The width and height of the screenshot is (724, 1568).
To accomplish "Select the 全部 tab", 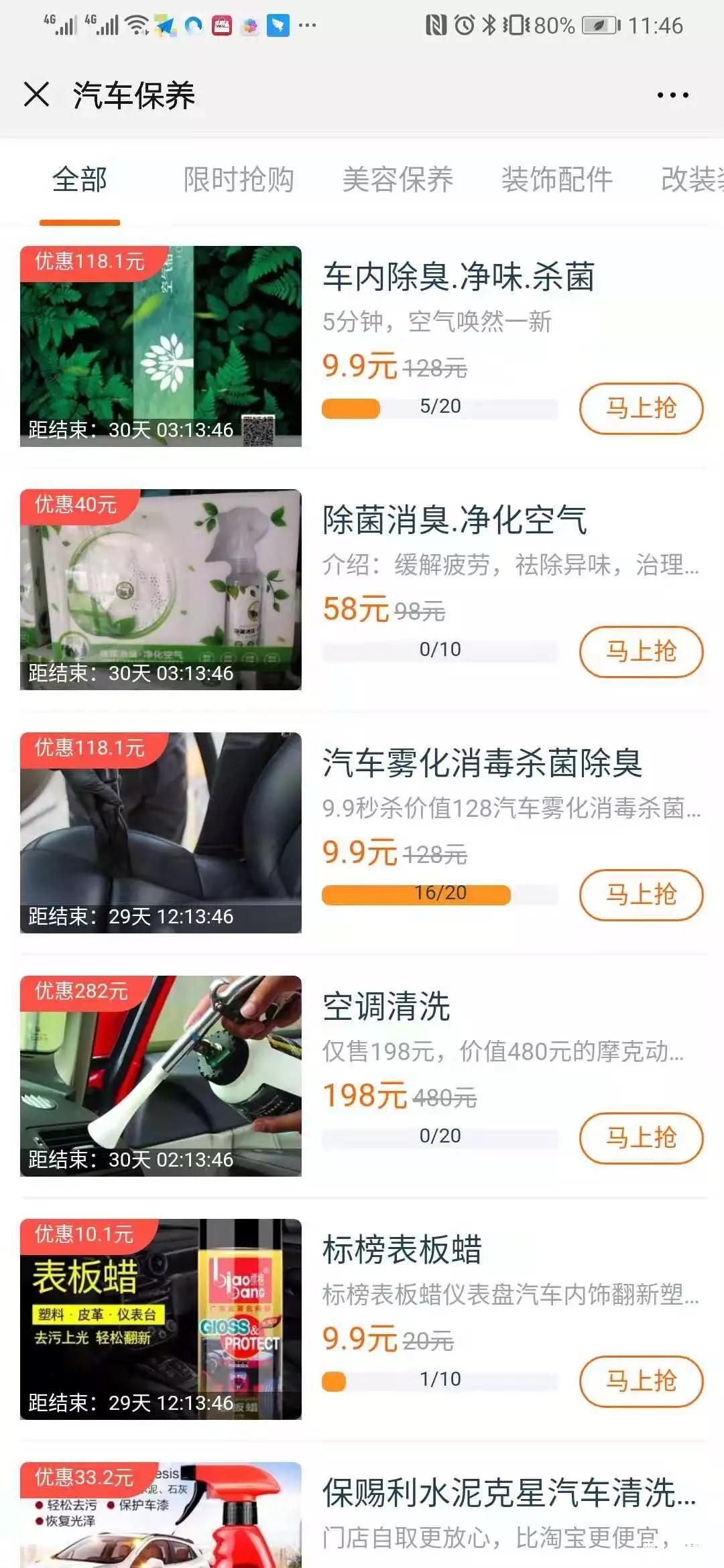I will coord(80,180).
